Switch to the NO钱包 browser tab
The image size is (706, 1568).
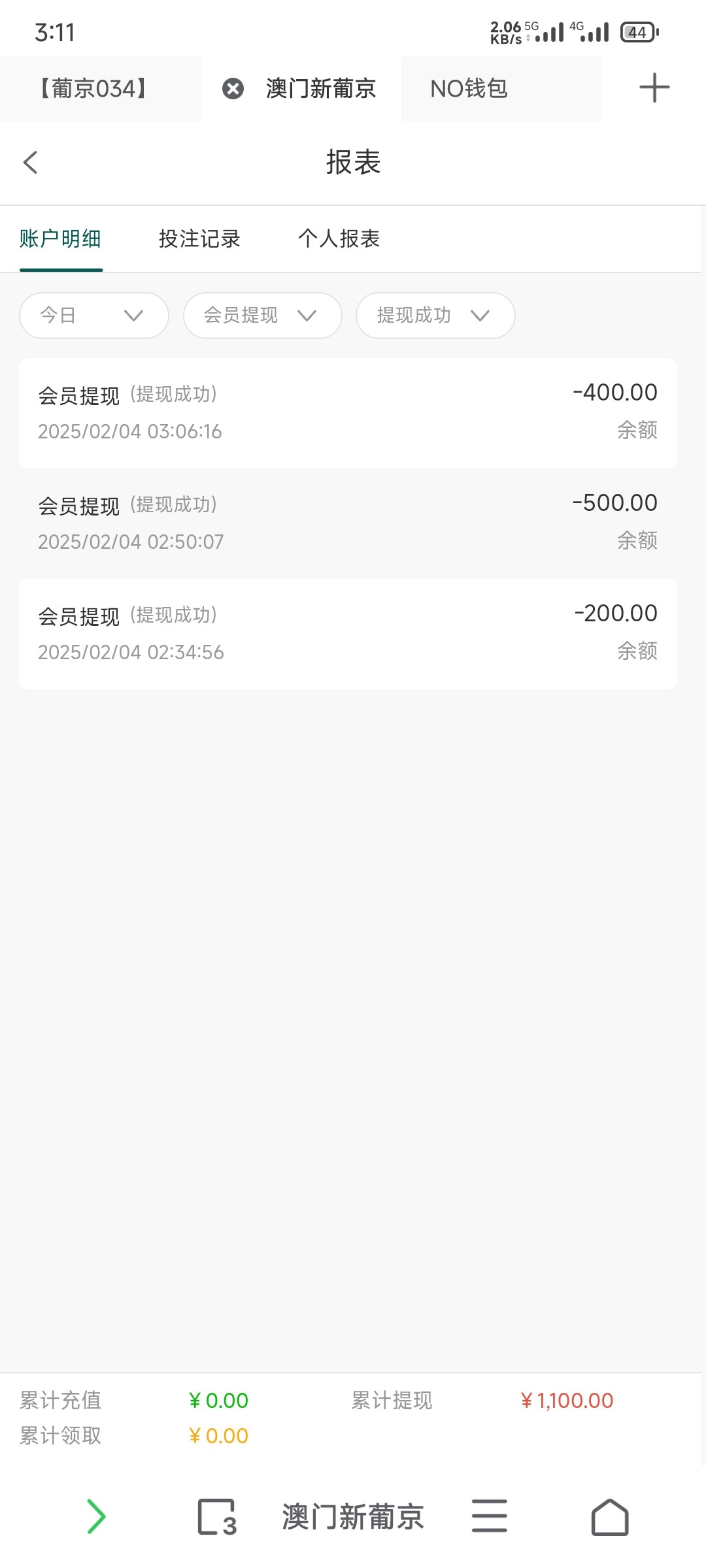(501, 88)
